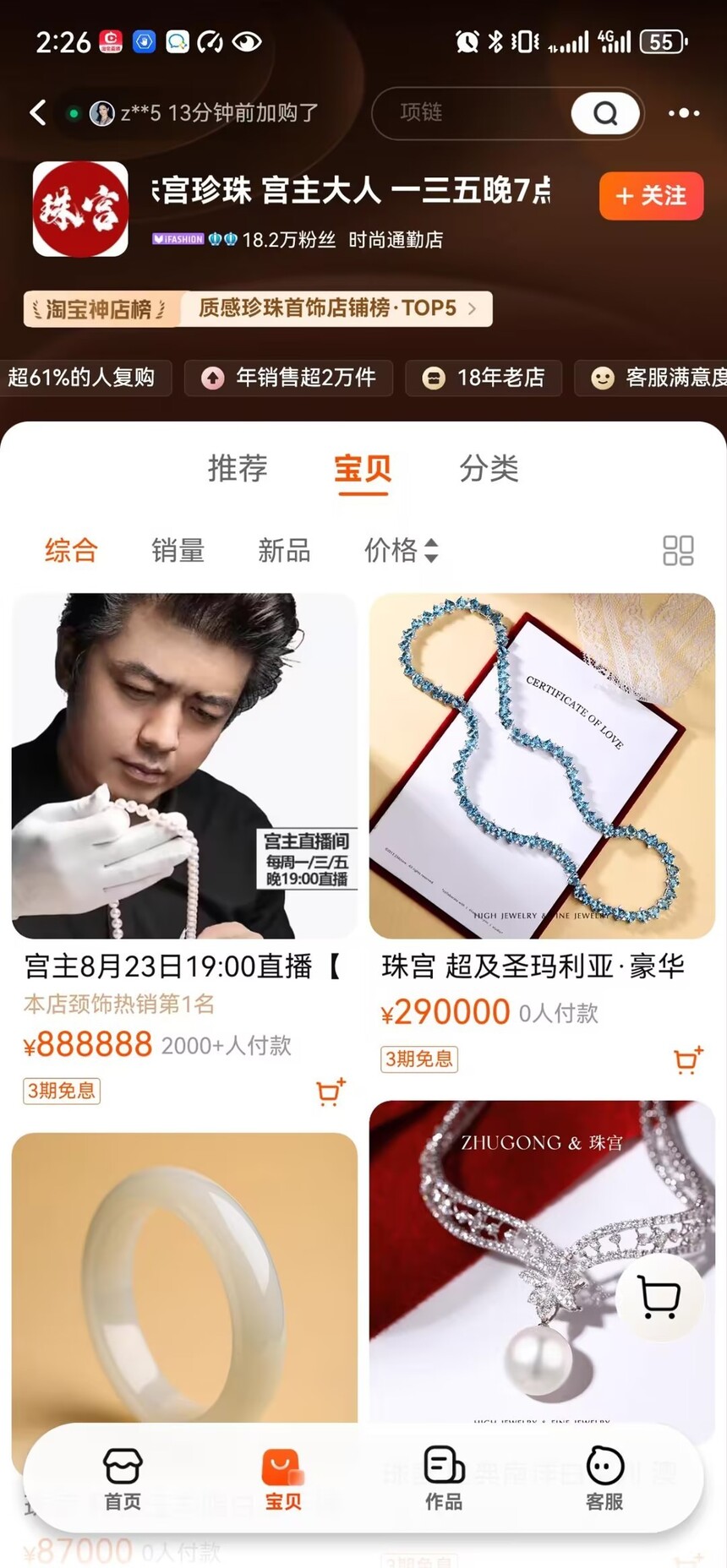Image resolution: width=727 pixels, height=1568 pixels.
Task: Add the ¥888888 item to cart
Action: point(330,1092)
